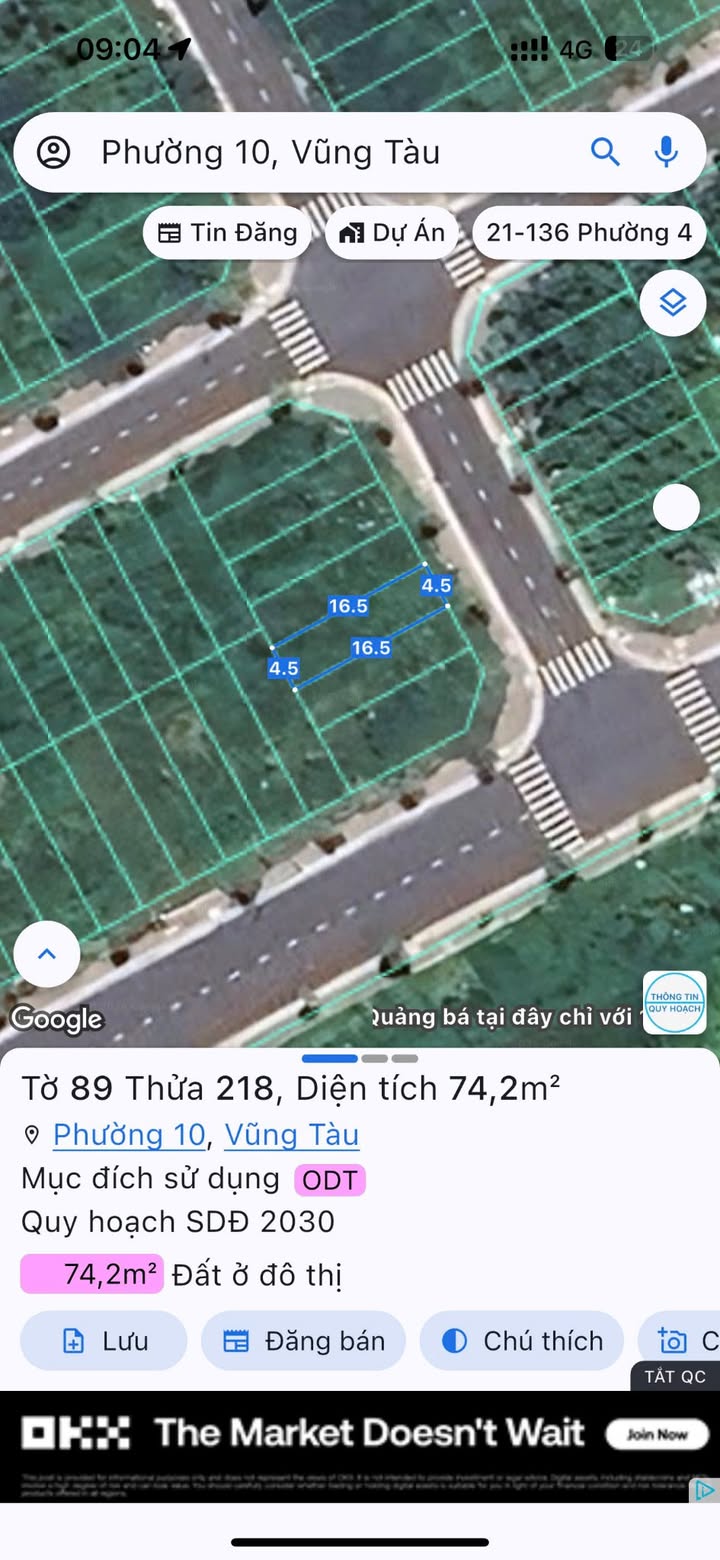
Task: Tap Đăng bán to list for sale
Action: tap(303, 1341)
